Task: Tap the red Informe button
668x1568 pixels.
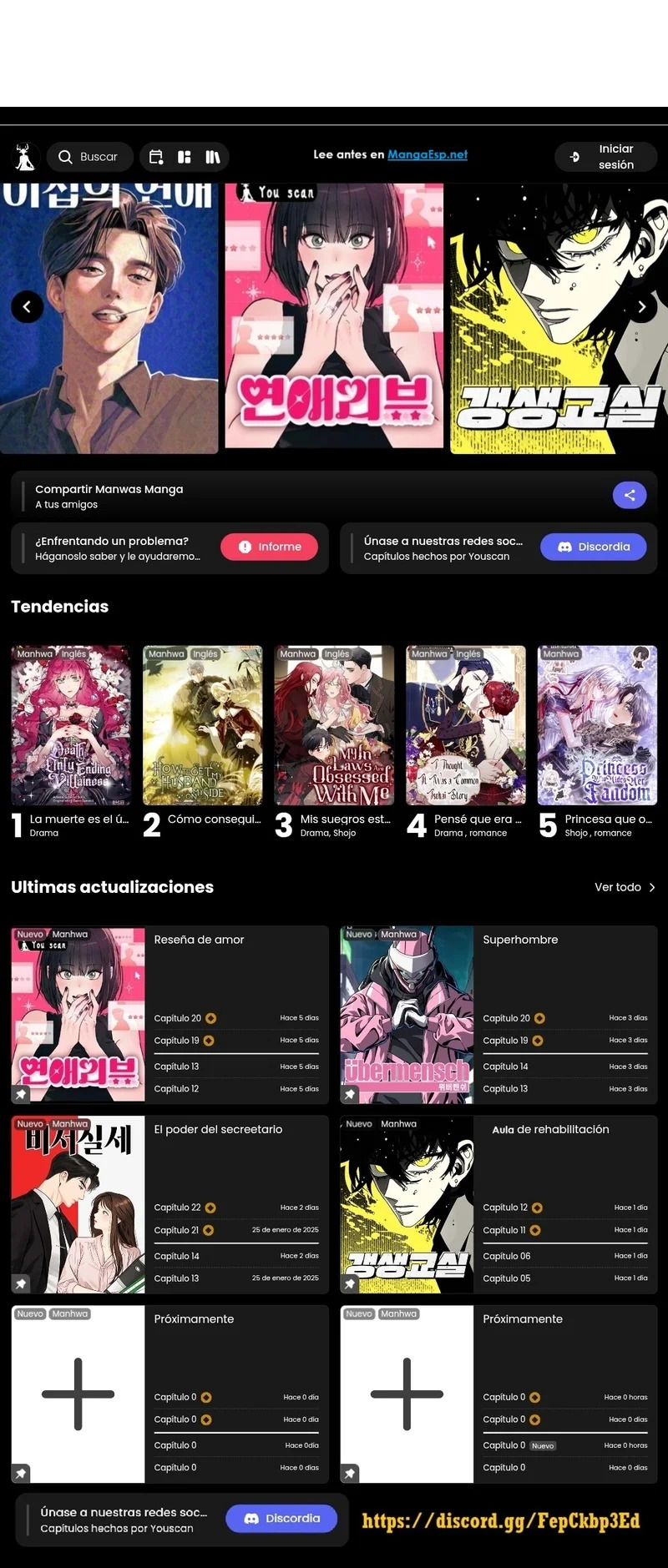Action: (269, 547)
